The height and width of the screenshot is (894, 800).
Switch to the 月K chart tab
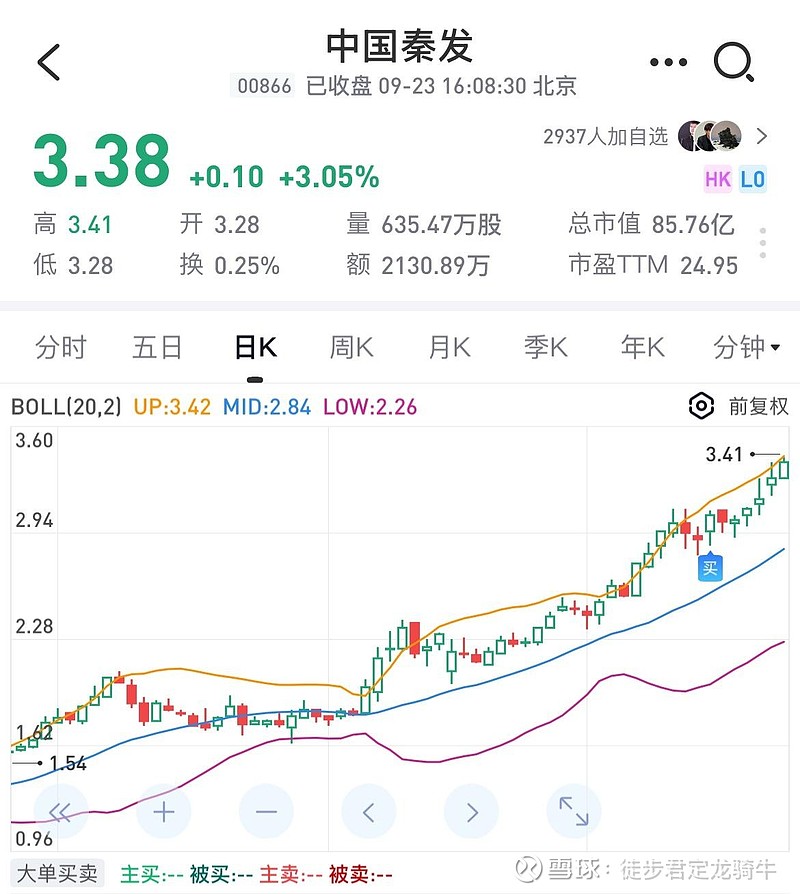[449, 347]
